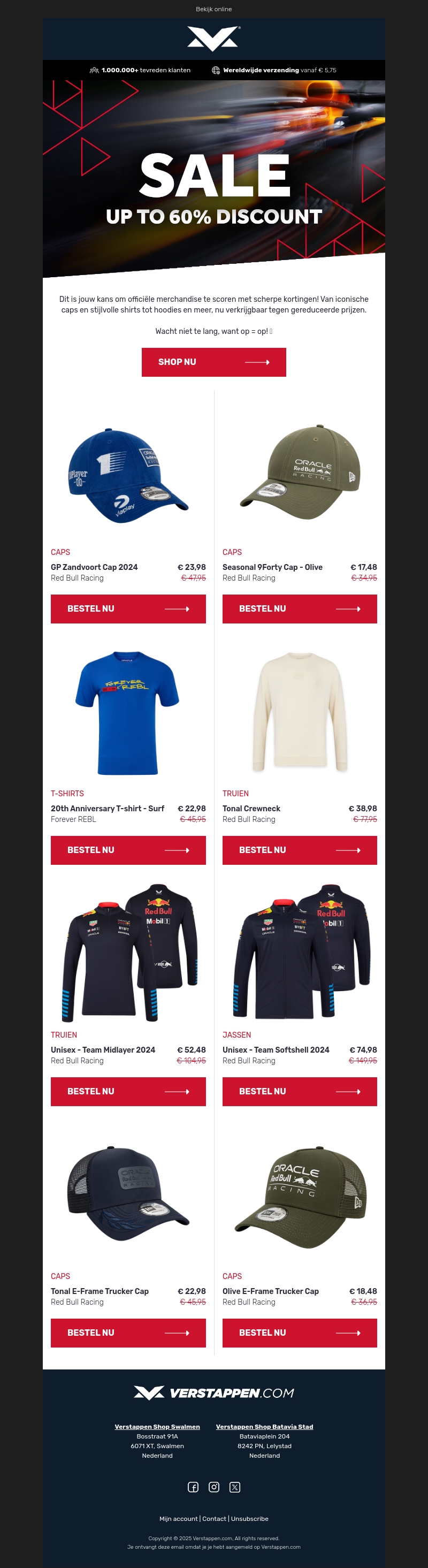428x1568 pixels.
Task: Order the 20th Anniversary T-shirt Surf
Action: coord(128,850)
